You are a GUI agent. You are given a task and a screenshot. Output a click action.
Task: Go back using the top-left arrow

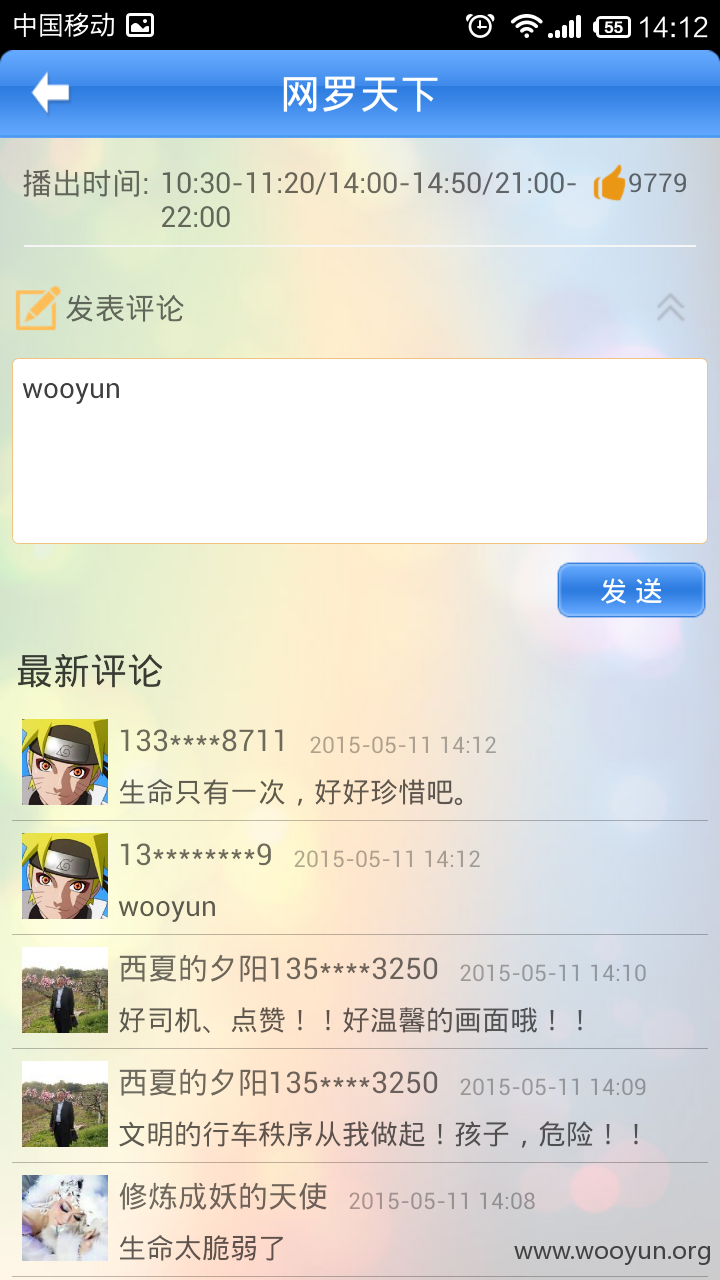click(50, 93)
